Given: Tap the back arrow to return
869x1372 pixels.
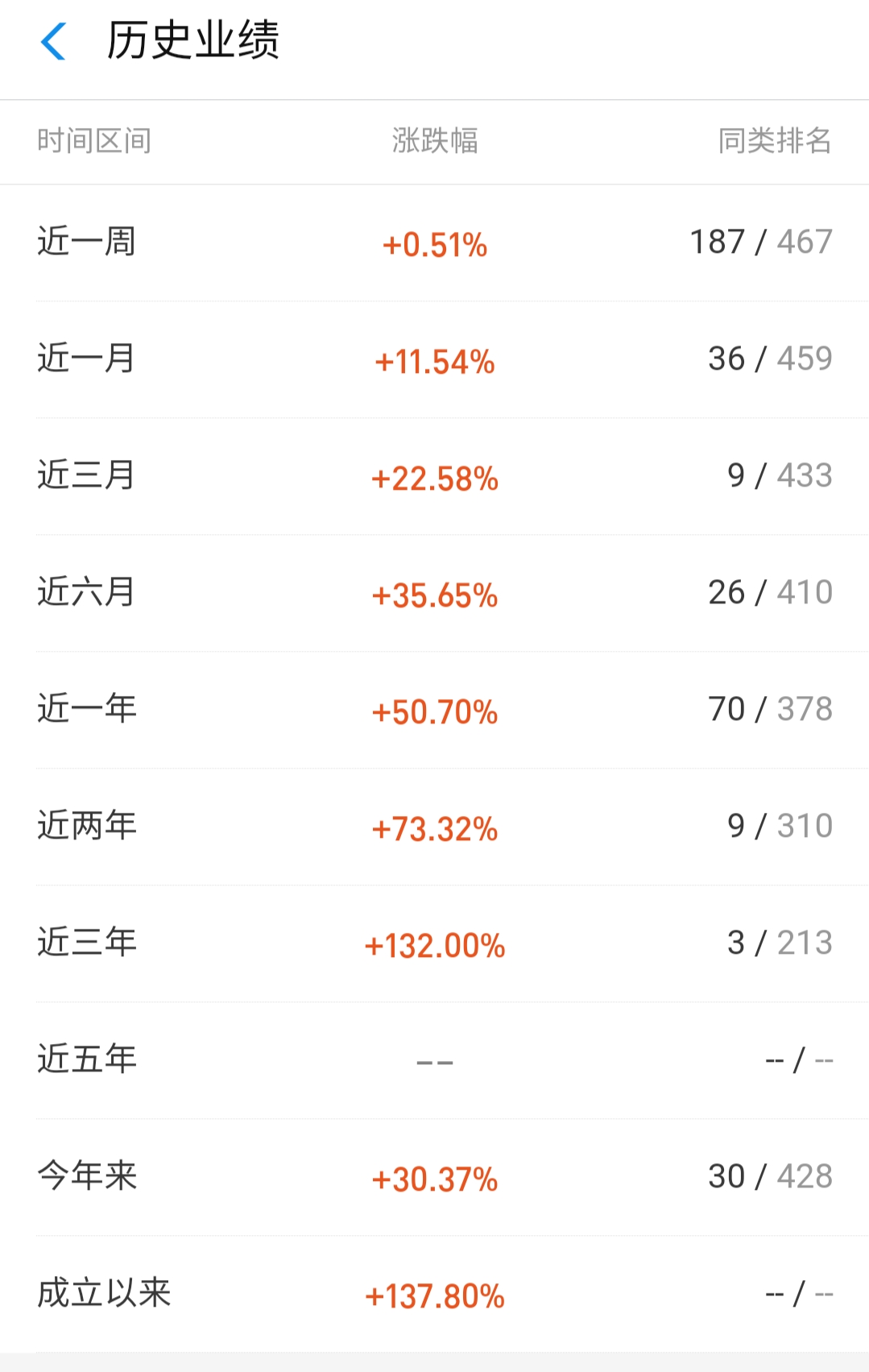Looking at the screenshot, I should click(x=53, y=42).
